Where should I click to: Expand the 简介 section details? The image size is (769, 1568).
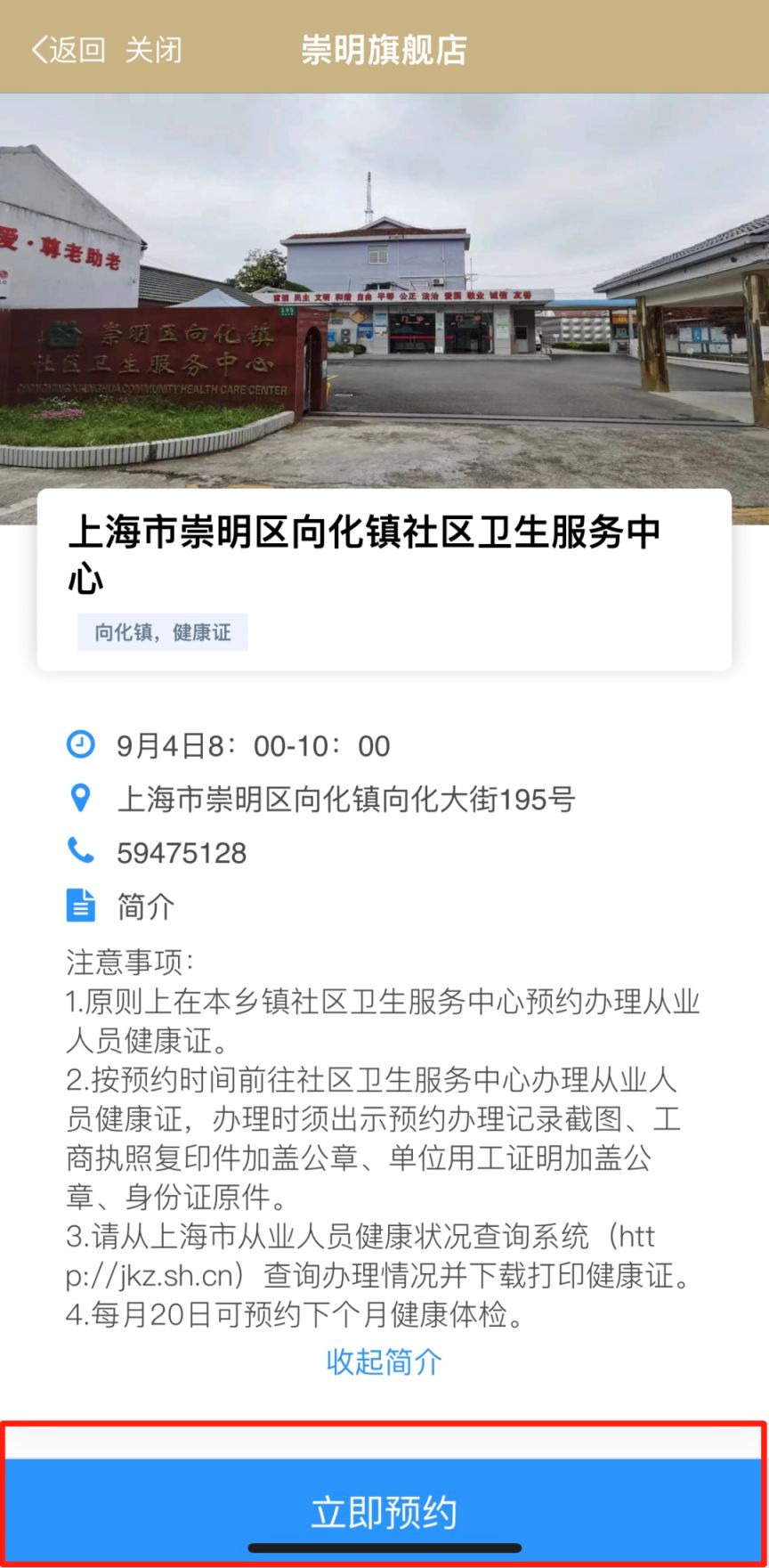tap(145, 906)
